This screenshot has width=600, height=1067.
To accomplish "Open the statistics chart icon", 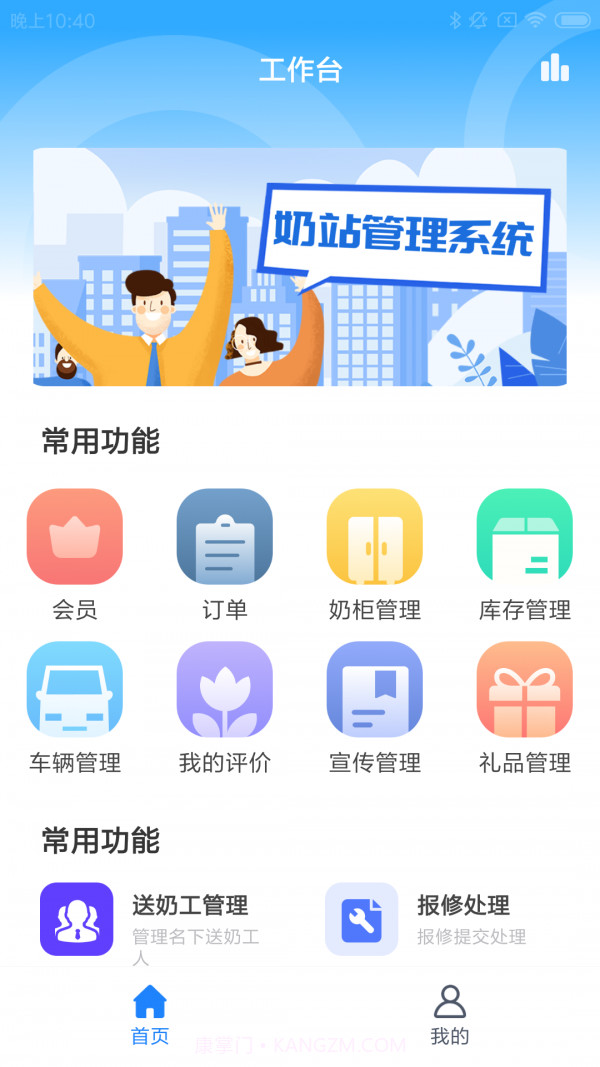I will (554, 68).
